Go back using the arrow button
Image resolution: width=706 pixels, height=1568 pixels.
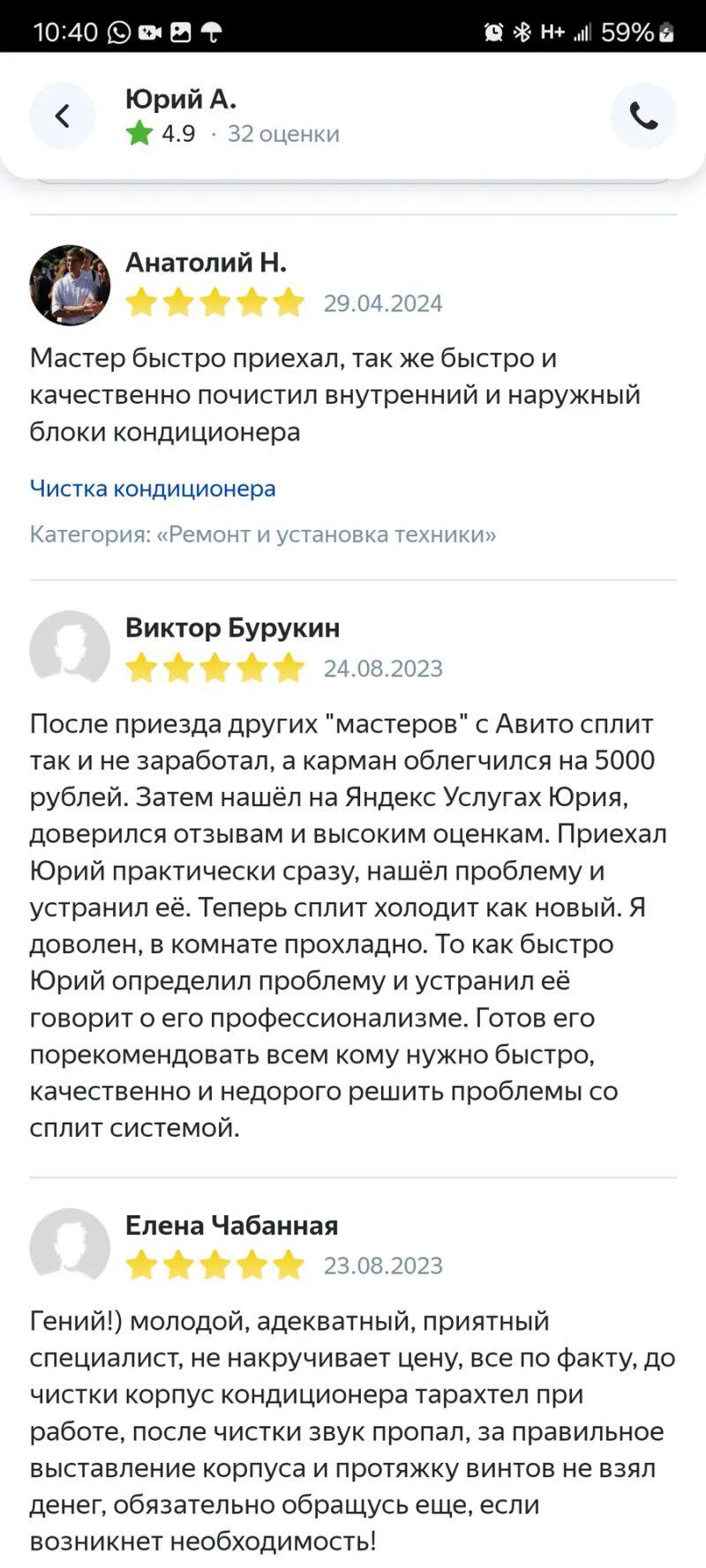click(x=62, y=116)
